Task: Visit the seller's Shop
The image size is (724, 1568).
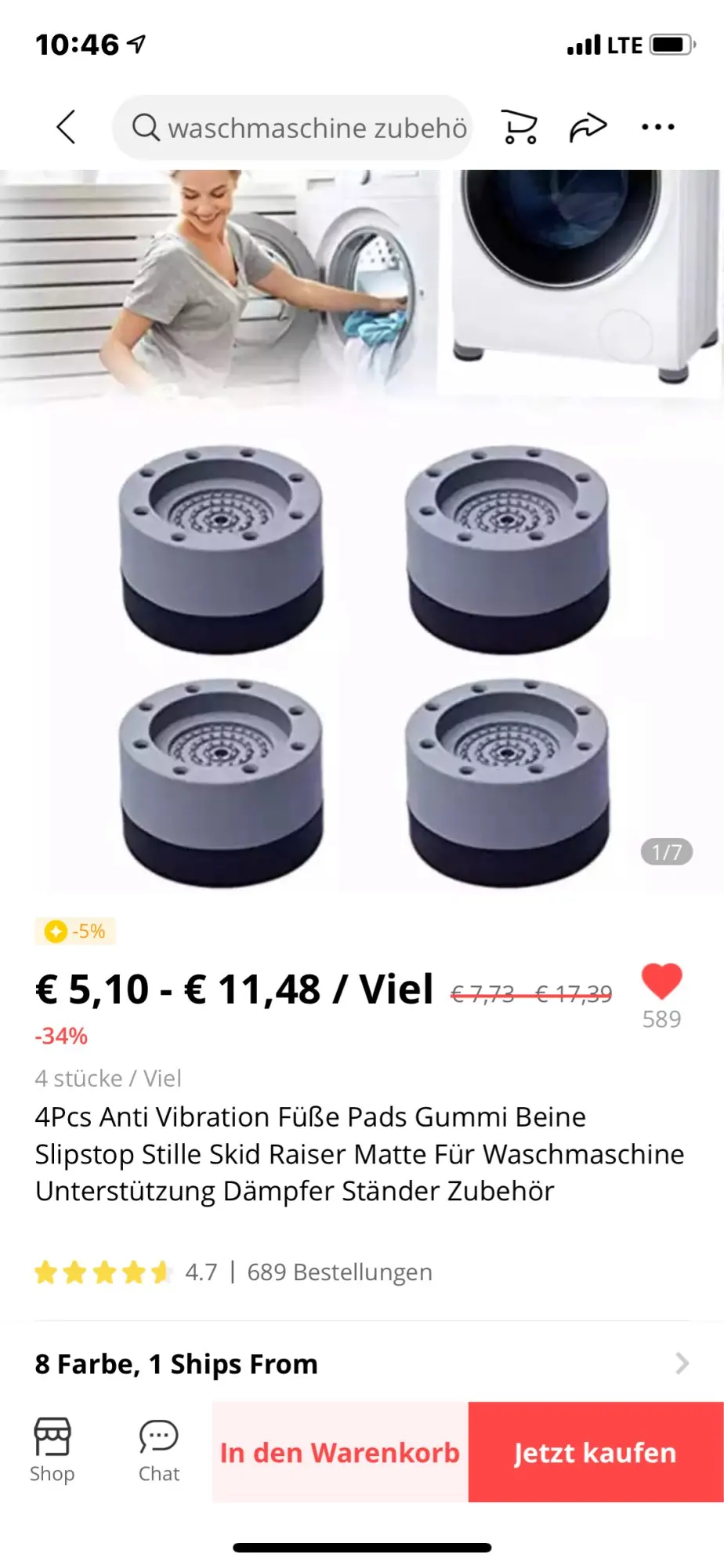Action: pyautogui.click(x=52, y=1450)
